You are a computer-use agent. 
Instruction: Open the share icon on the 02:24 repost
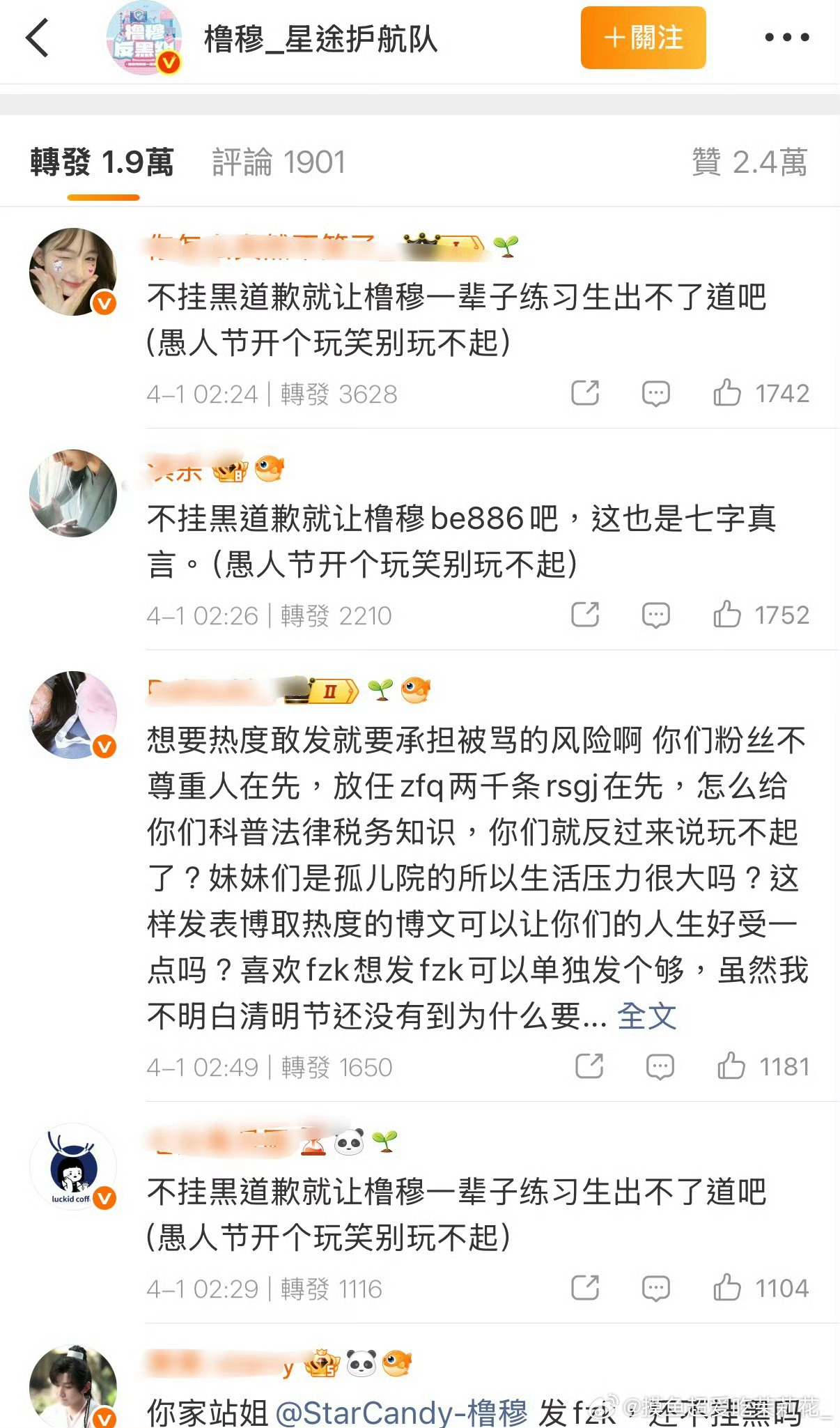[x=585, y=392]
